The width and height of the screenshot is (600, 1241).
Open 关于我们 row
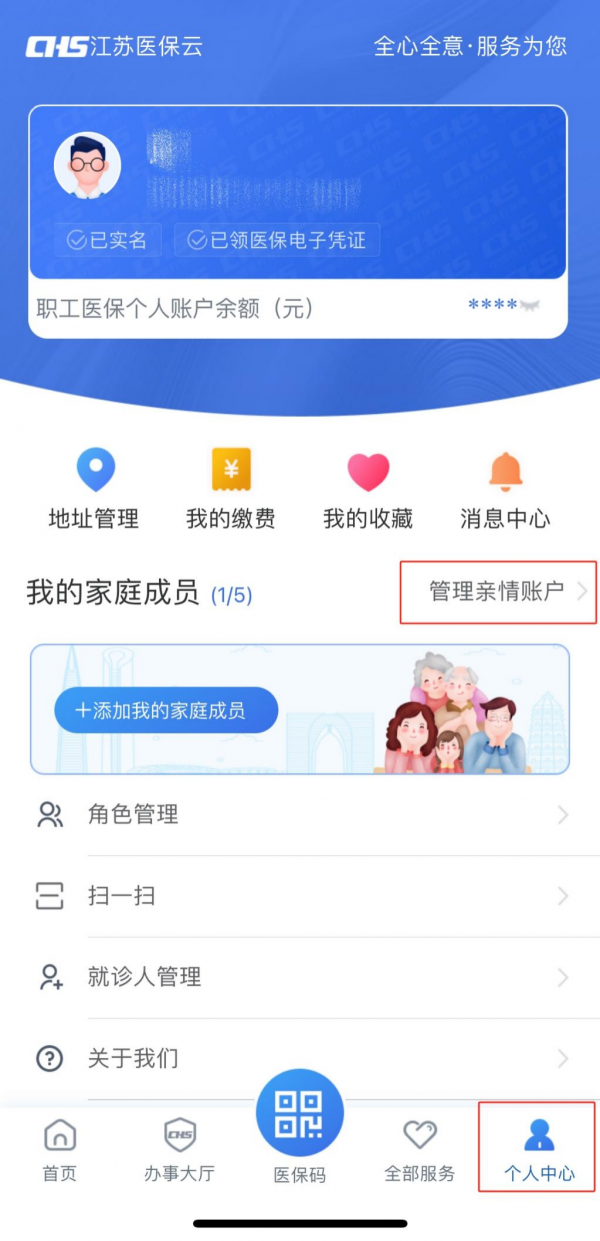[300, 1058]
